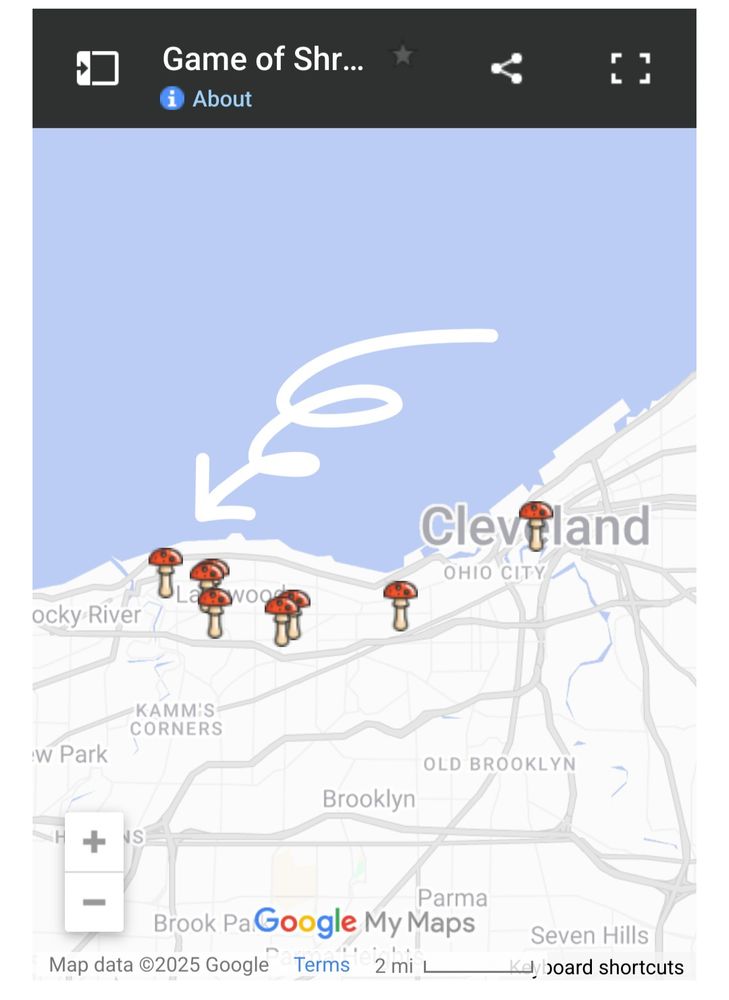Click the My Maps watermark text
Screen dimensions: 729x1000
coord(420,922)
